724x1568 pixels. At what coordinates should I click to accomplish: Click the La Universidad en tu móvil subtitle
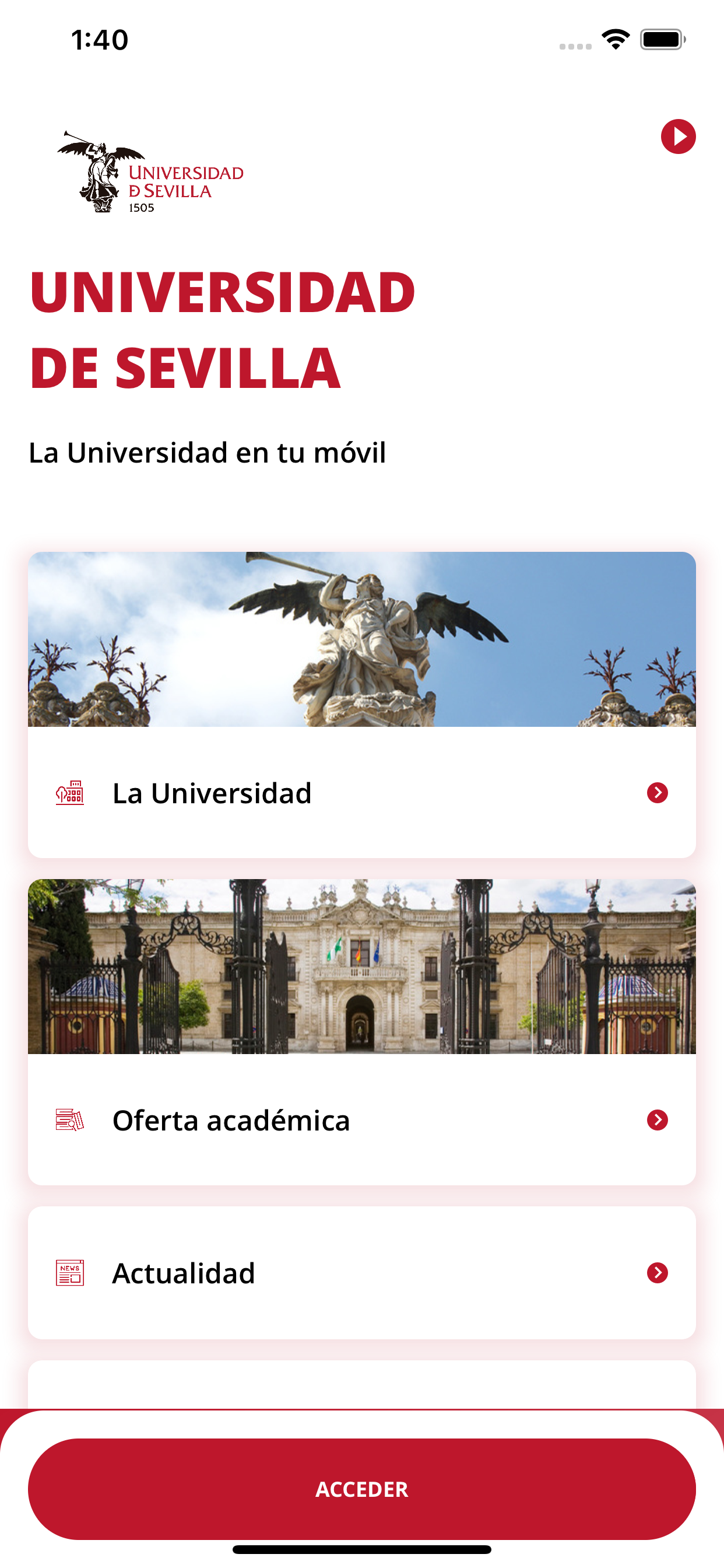(x=209, y=452)
